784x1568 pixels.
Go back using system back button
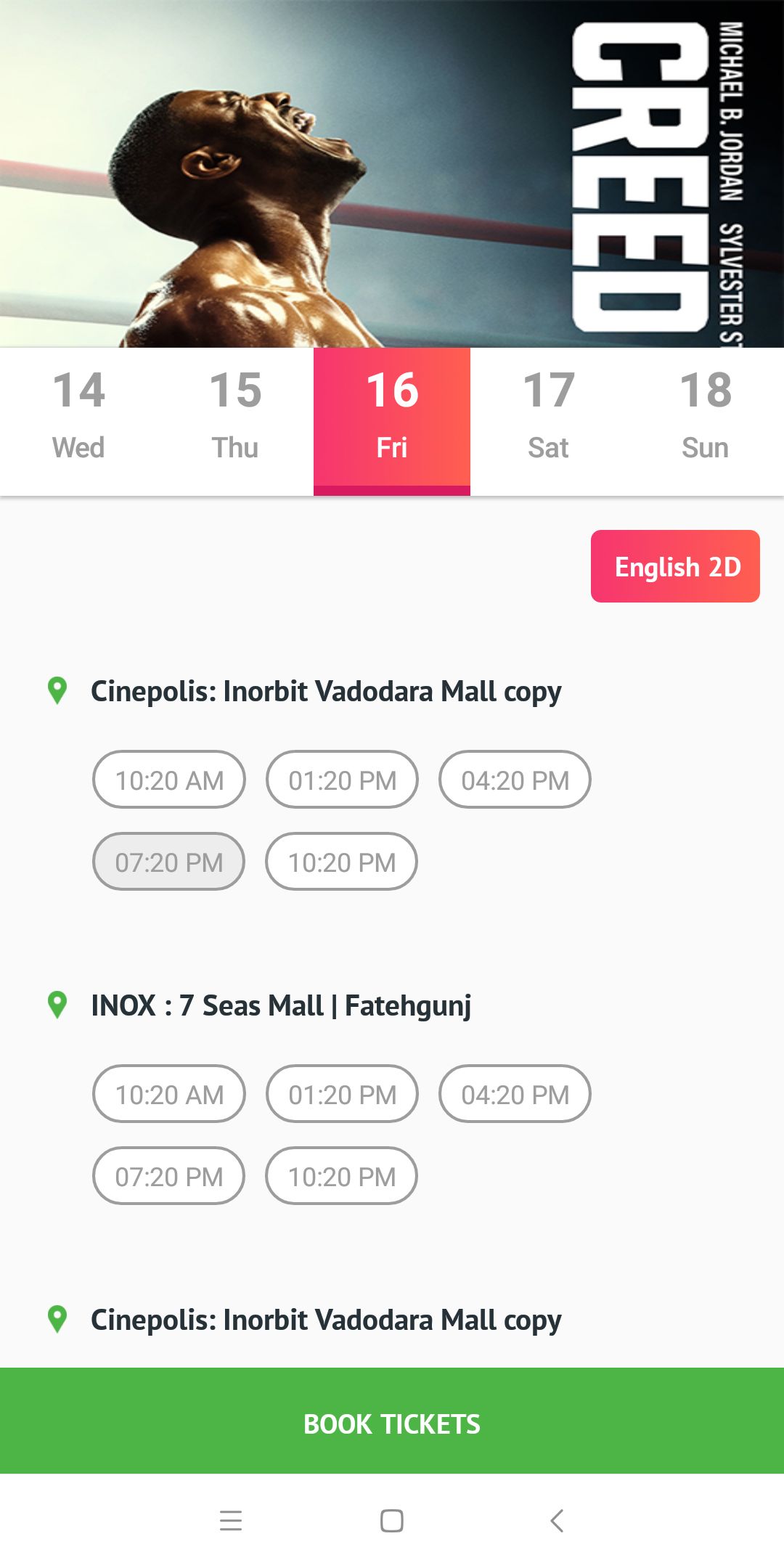pos(557,1520)
